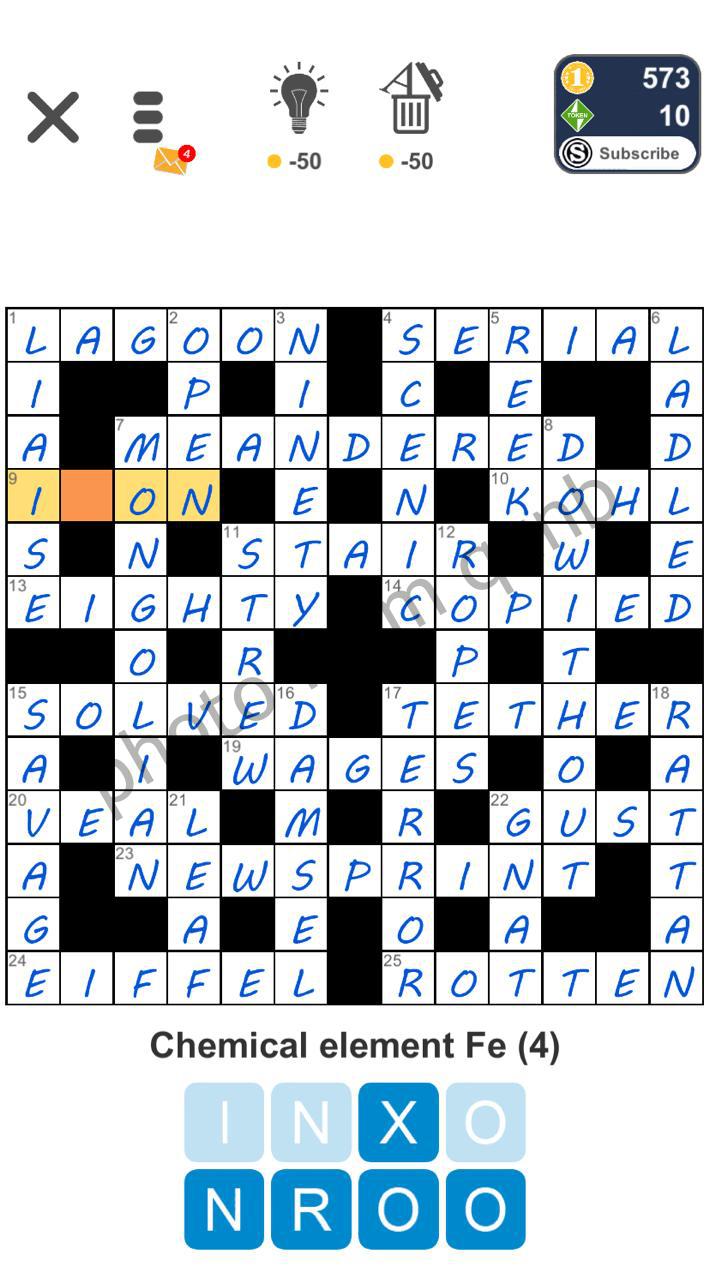Tap the faded letter I tile

pyautogui.click(x=224, y=1122)
